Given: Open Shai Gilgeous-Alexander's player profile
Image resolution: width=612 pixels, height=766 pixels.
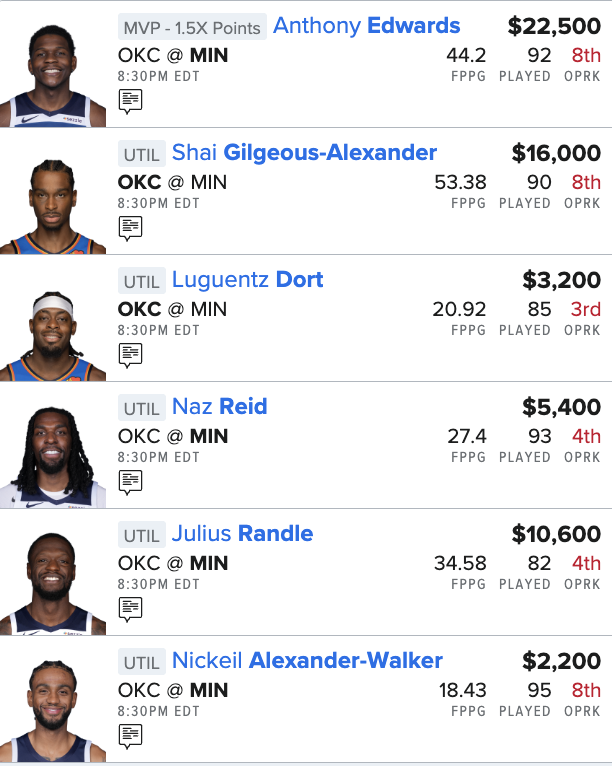Looking at the screenshot, I should [x=304, y=153].
